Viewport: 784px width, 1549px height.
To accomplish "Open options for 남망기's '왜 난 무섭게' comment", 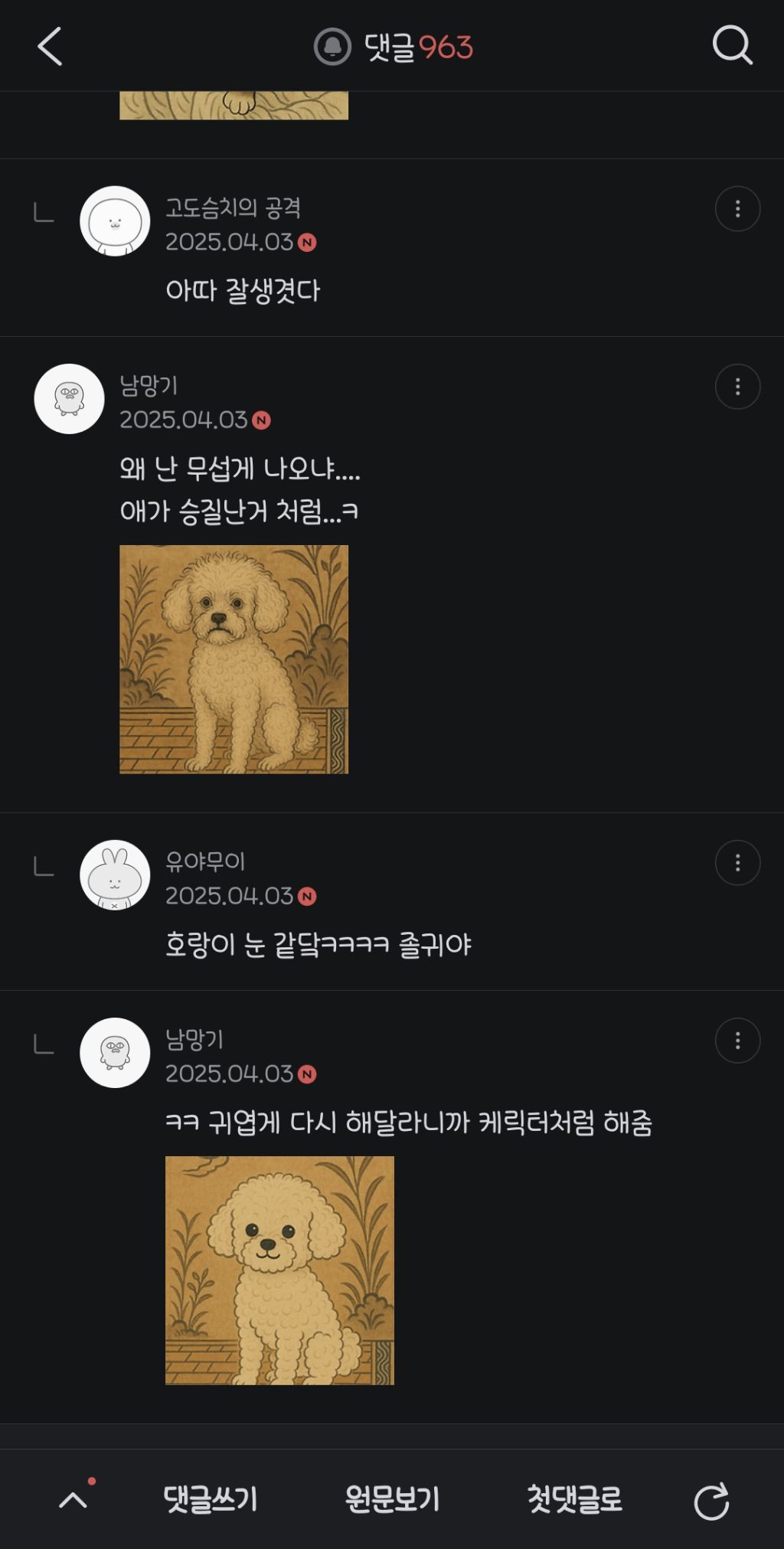I will point(737,387).
